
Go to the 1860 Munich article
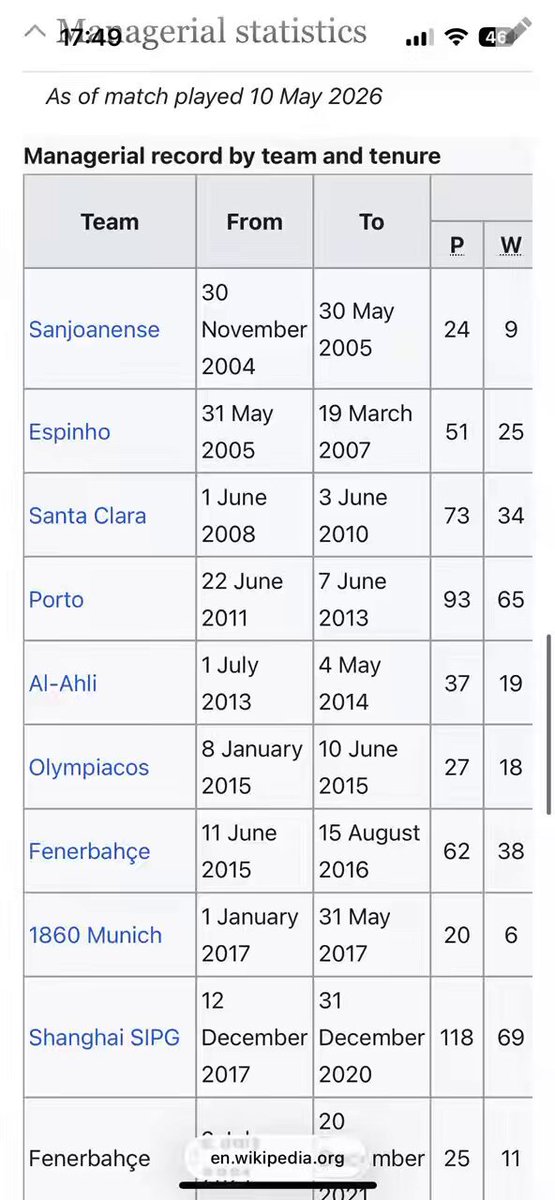coord(95,936)
